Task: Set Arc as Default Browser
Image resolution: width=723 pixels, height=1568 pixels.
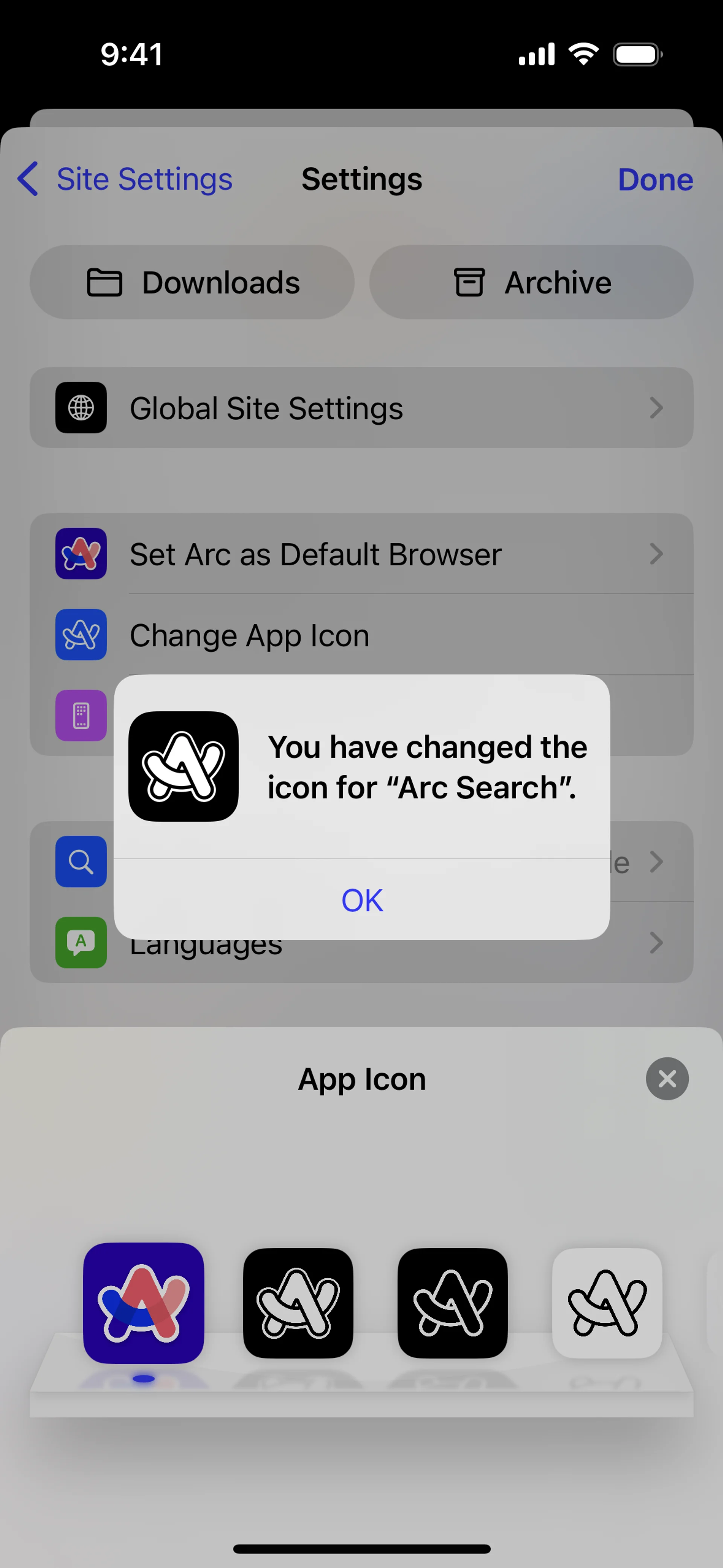Action: [x=361, y=554]
